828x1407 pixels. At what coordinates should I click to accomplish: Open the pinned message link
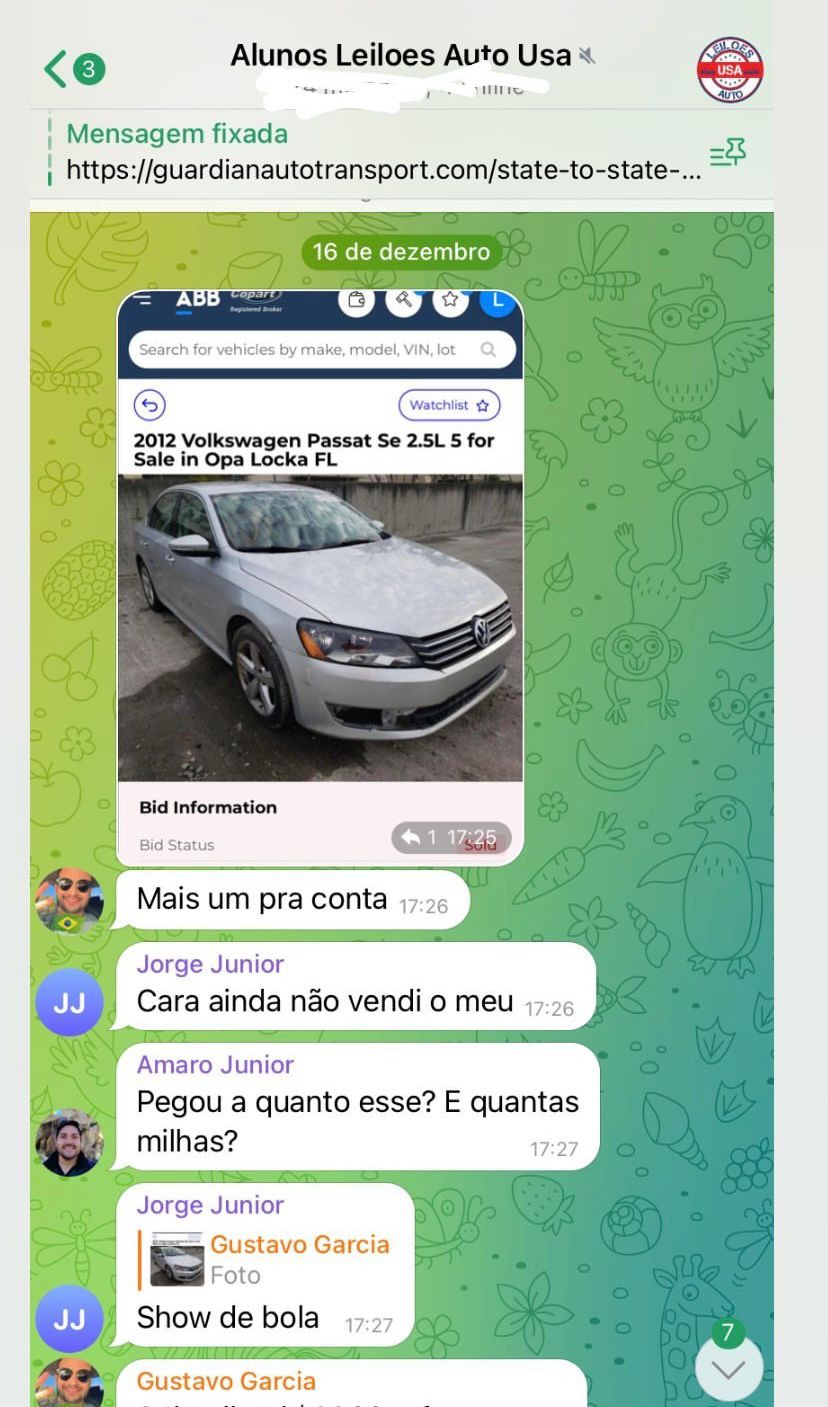[x=383, y=170]
